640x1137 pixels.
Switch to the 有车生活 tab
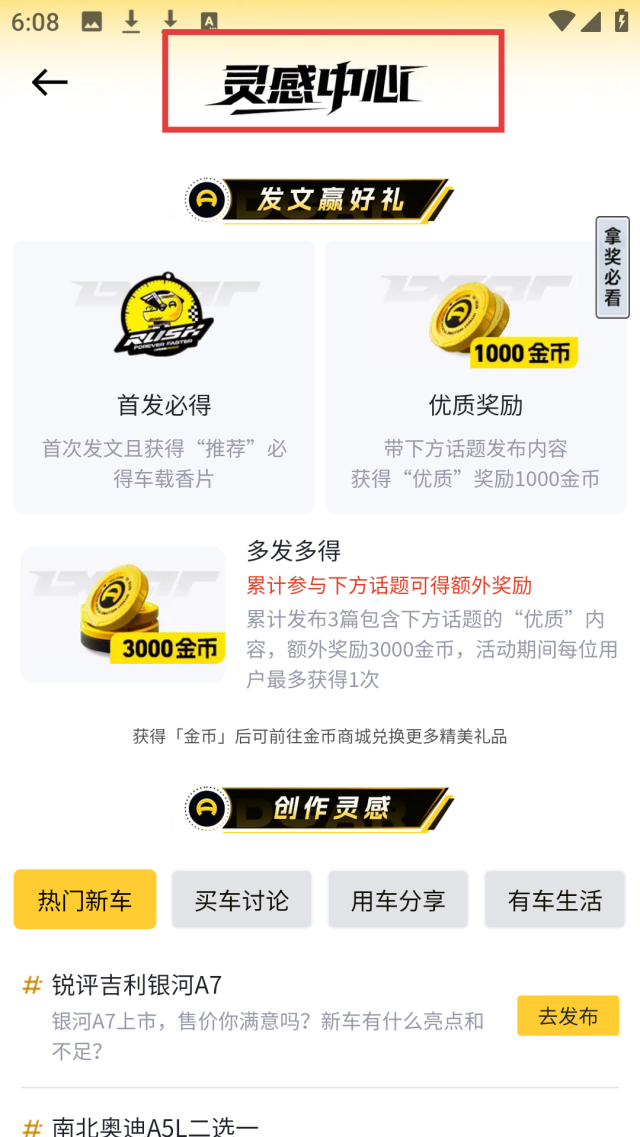554,900
